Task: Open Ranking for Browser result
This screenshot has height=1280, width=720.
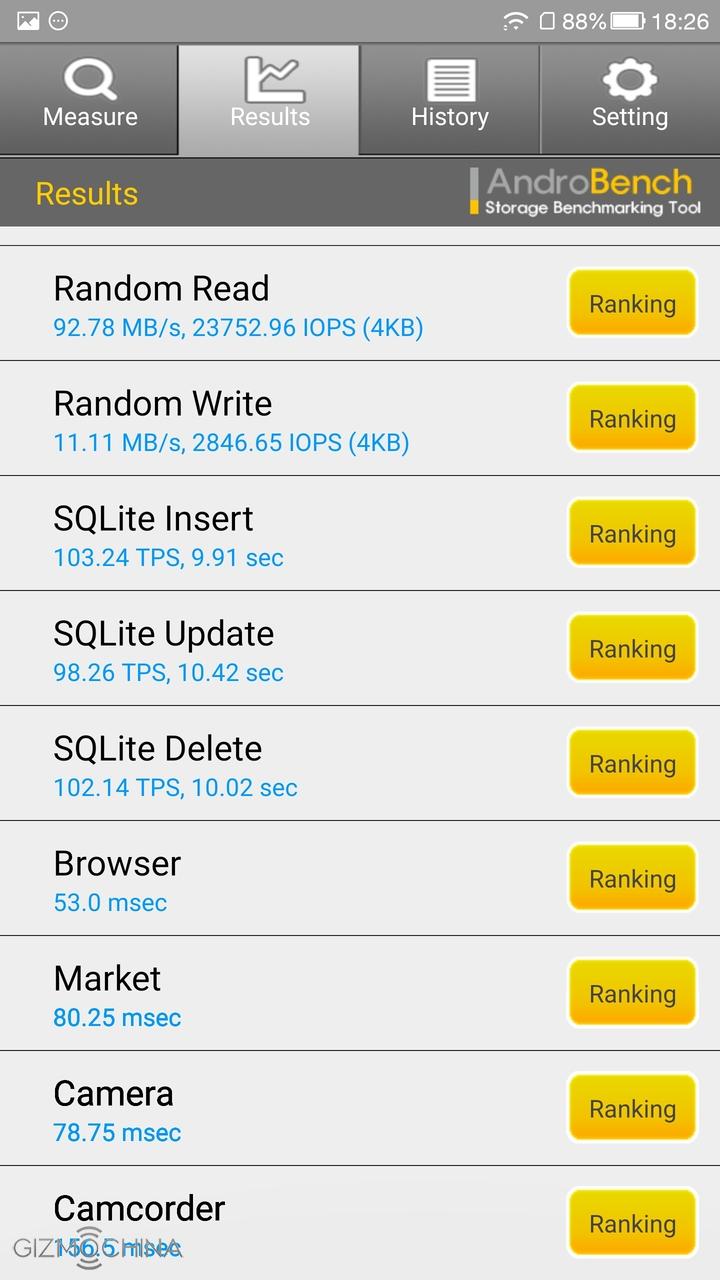Action: point(632,878)
